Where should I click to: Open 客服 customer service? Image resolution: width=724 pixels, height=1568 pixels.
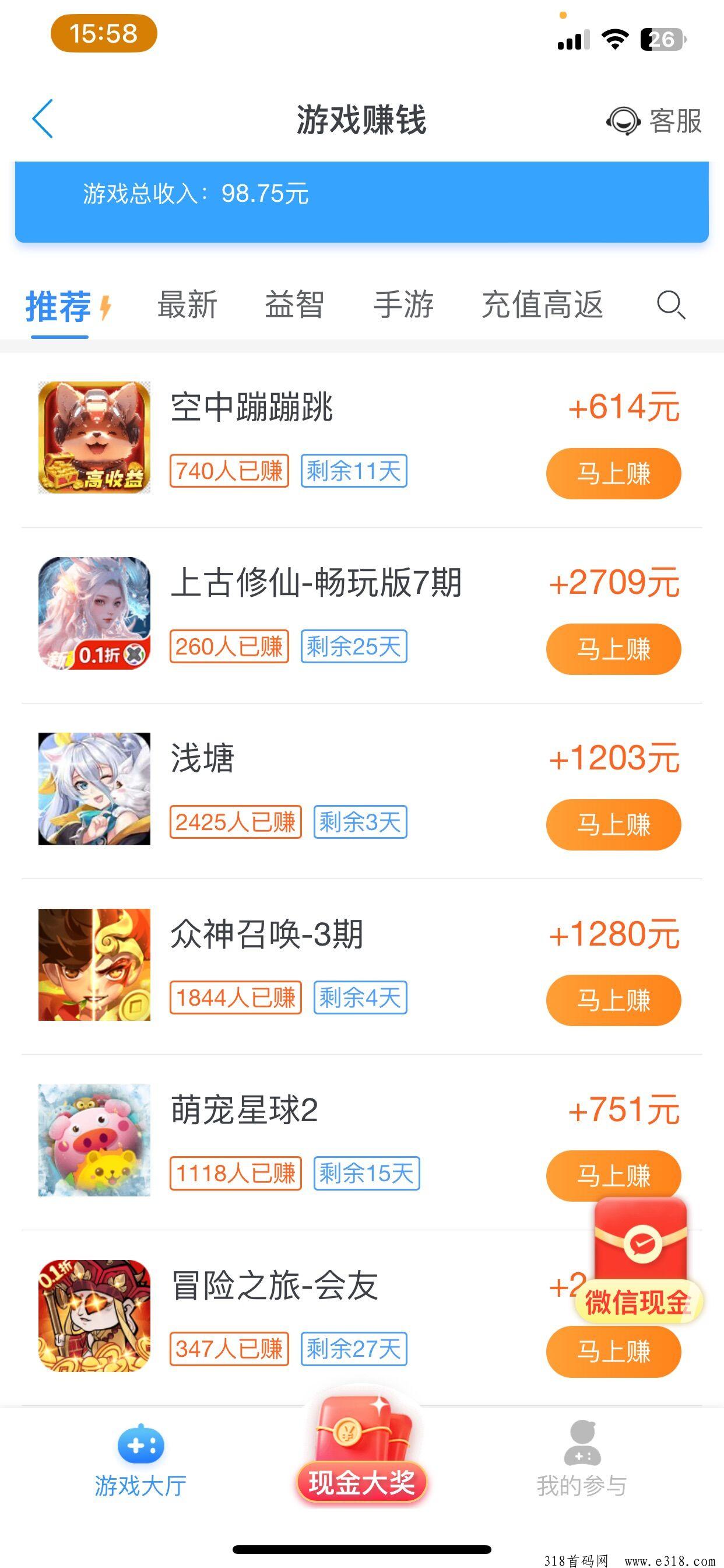pyautogui.click(x=655, y=121)
